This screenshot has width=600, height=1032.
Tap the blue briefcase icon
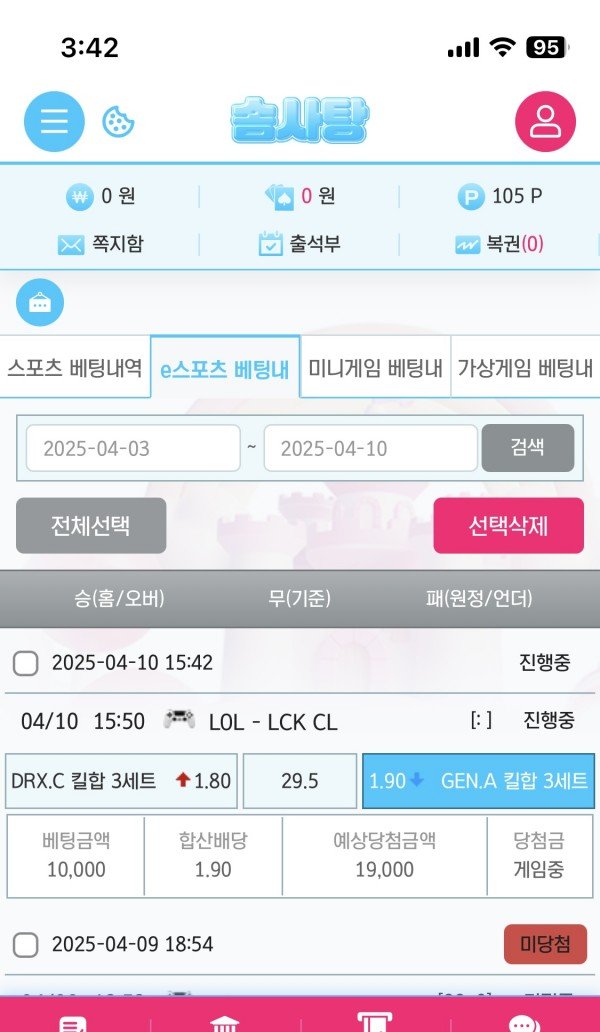click(40, 303)
